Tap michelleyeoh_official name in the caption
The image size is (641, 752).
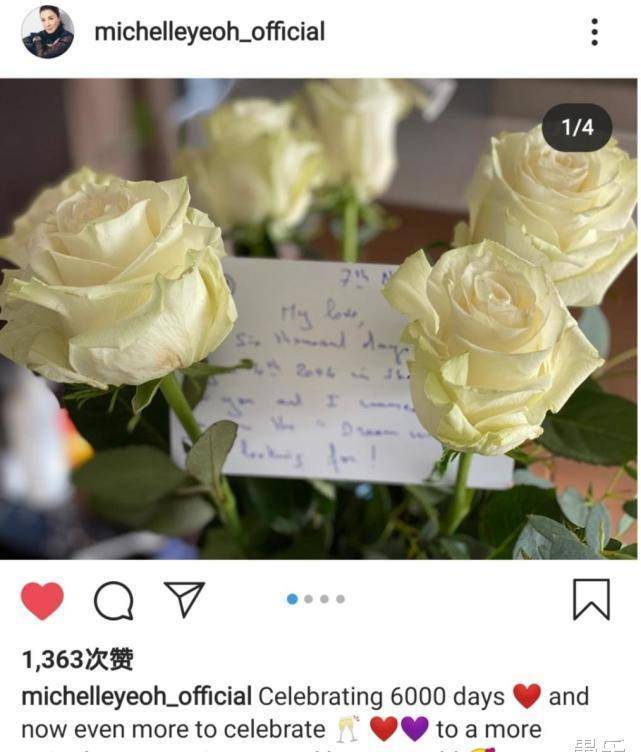coord(136,696)
